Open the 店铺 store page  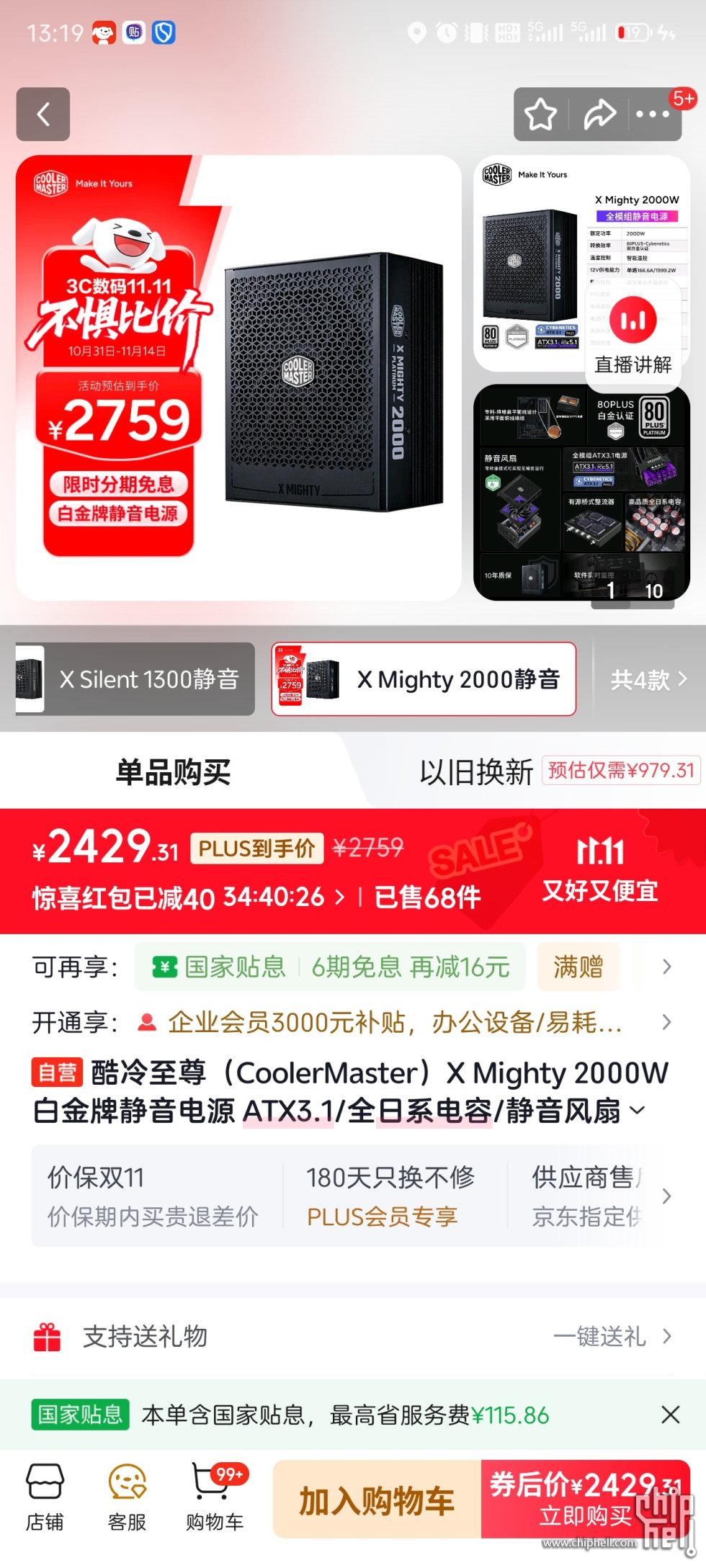[x=45, y=1498]
